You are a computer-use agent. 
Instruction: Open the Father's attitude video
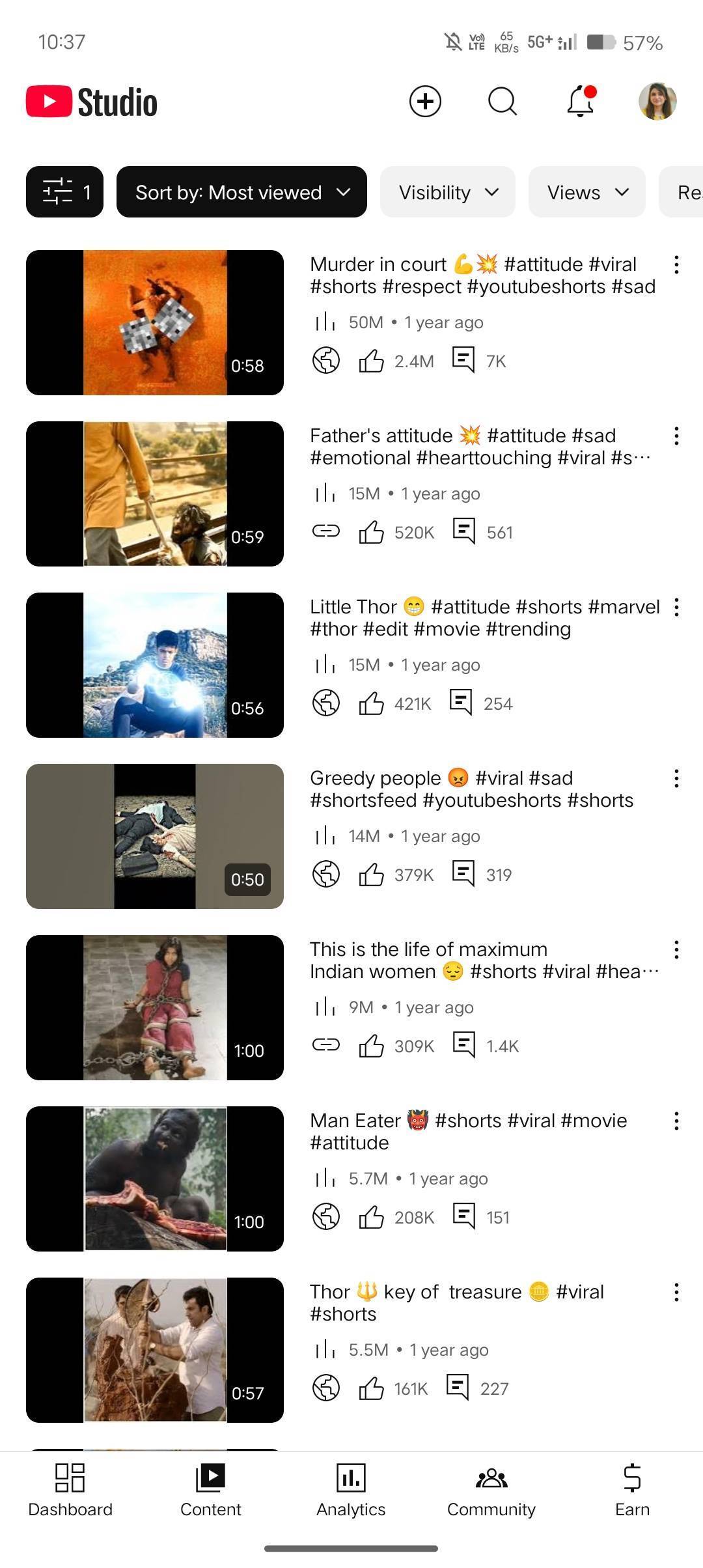[x=155, y=494]
